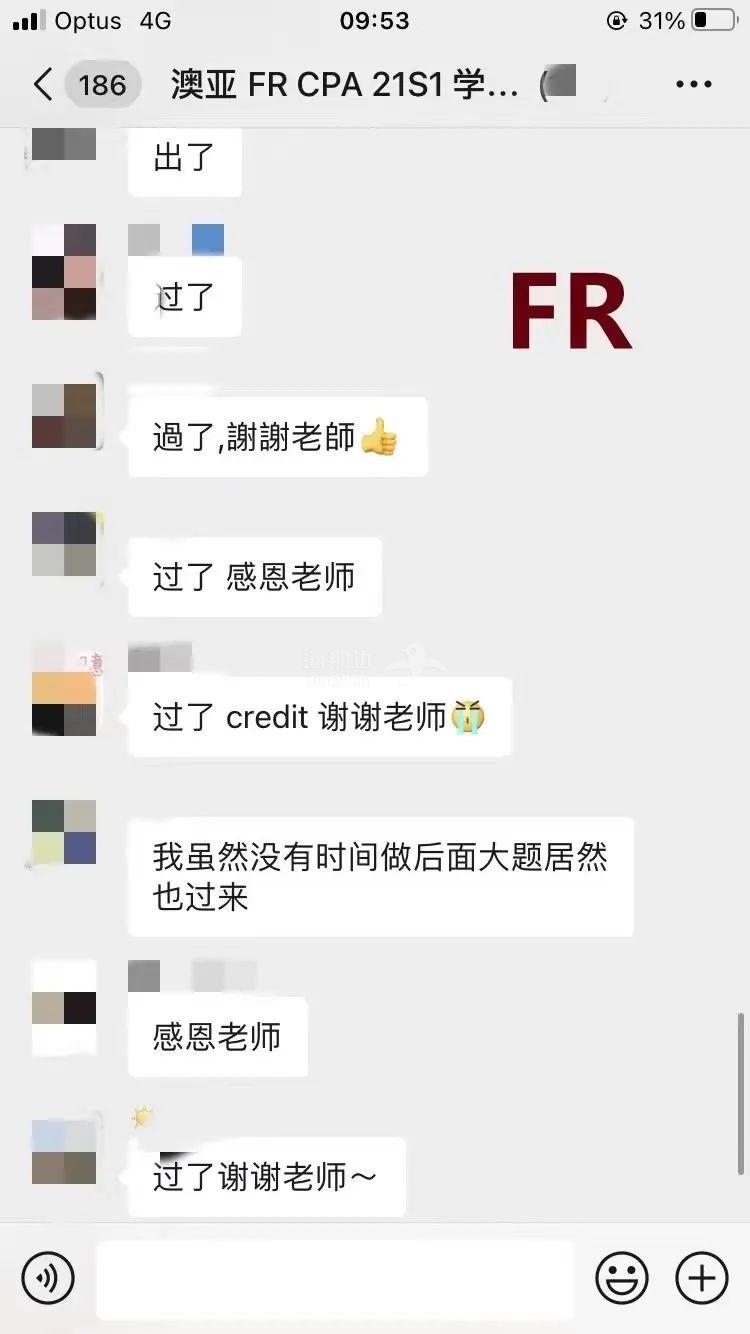
Task: Tap avatar next to 我虽然没有时间 message
Action: [x=64, y=831]
